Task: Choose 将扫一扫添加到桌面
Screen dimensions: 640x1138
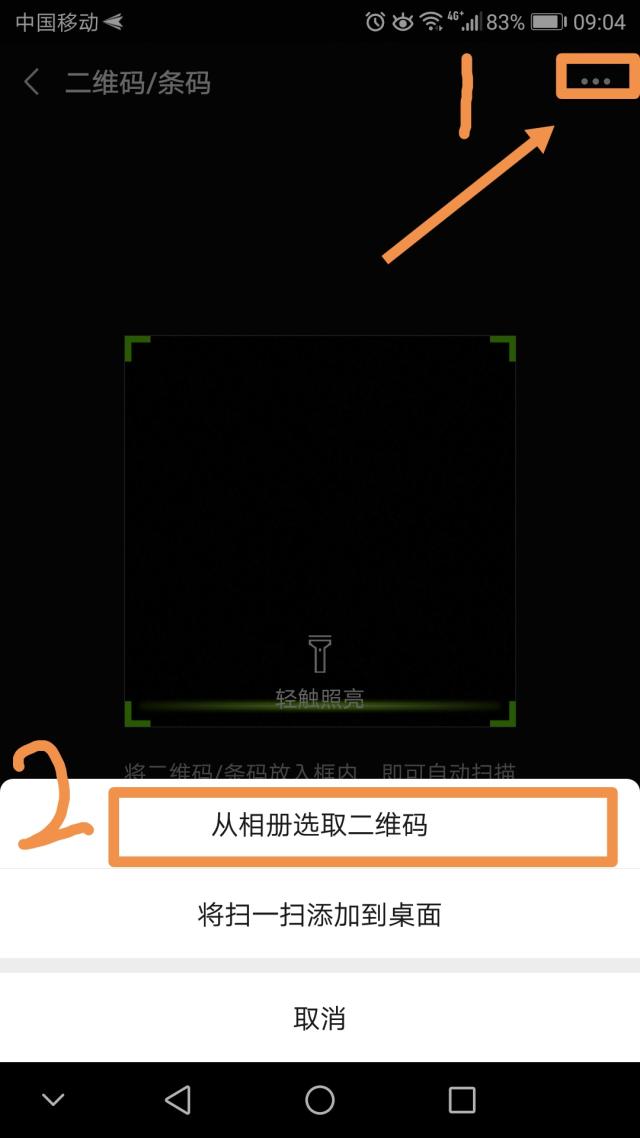Action: tap(320, 914)
